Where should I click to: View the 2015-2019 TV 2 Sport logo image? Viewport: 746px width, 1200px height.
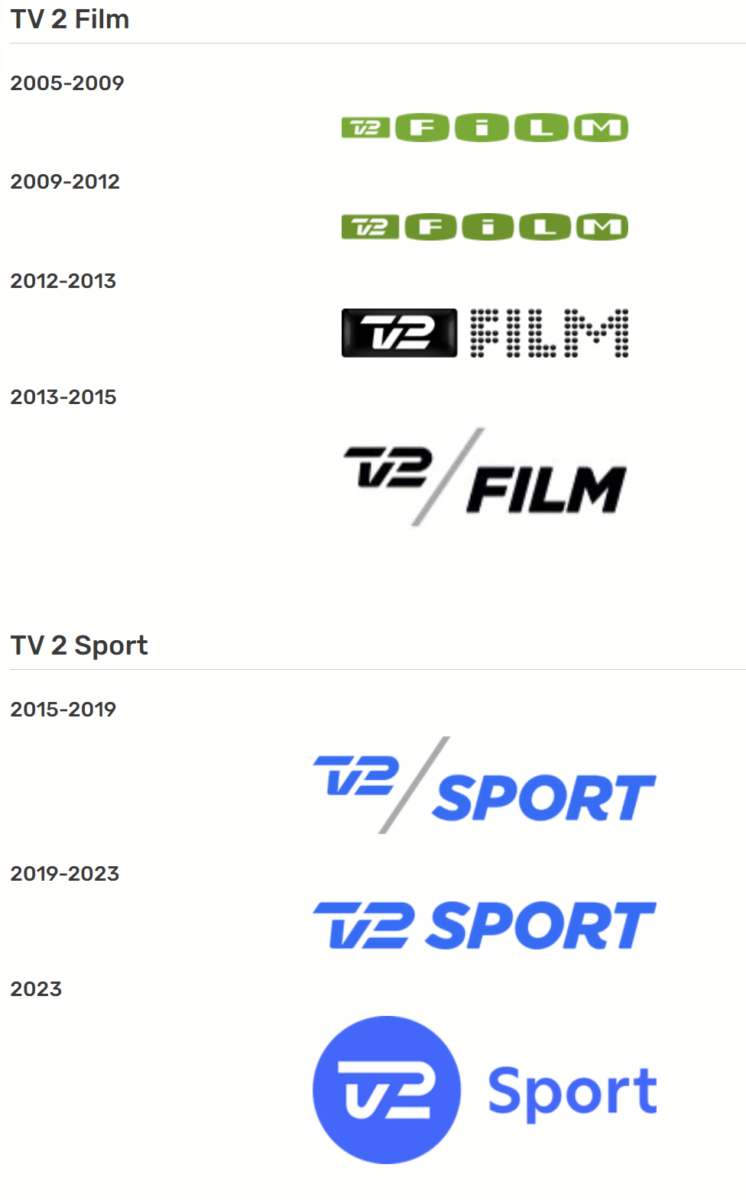coord(485,786)
